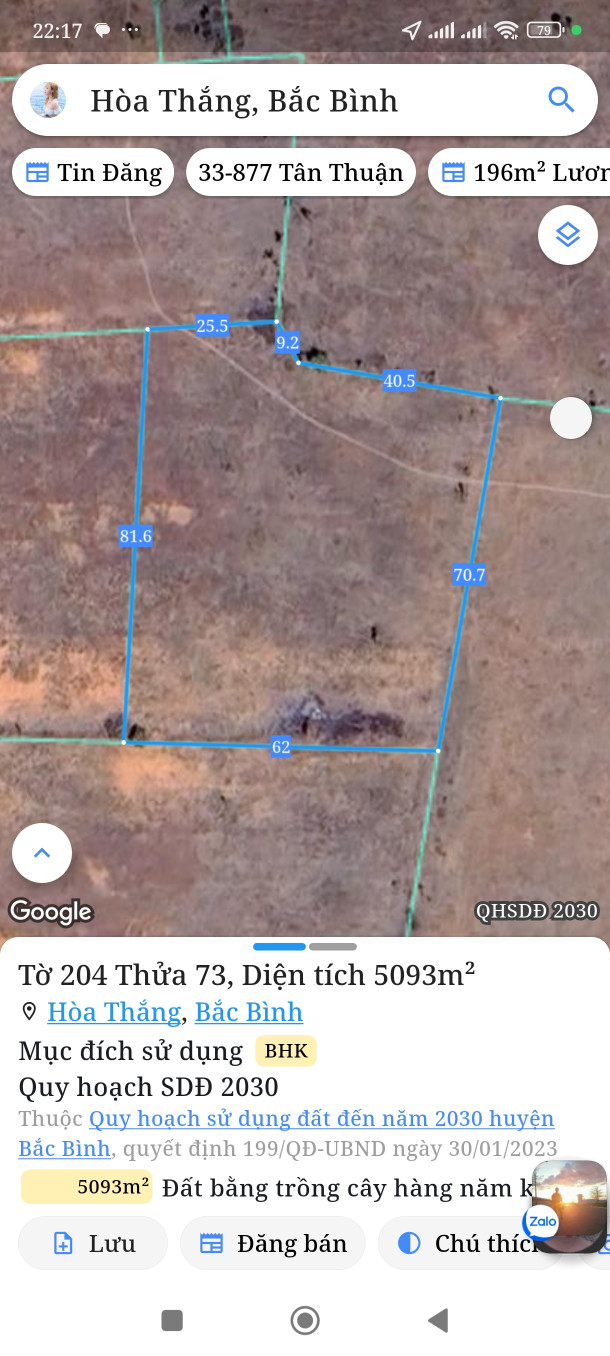Open the Bắc Bình location link
Image resolution: width=610 pixels, height=1356 pixels.
(x=248, y=1012)
